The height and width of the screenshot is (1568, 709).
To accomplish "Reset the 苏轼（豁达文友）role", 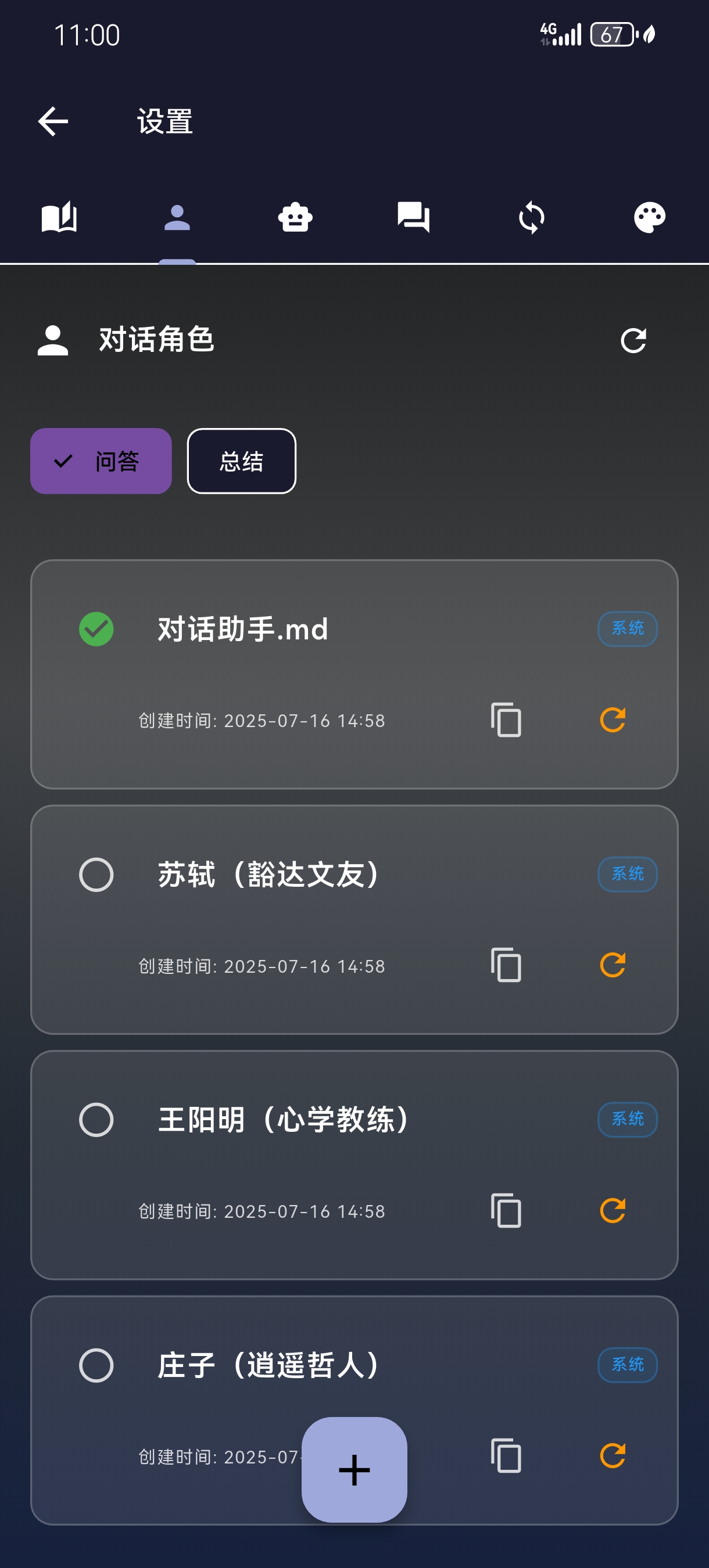I will pos(613,965).
